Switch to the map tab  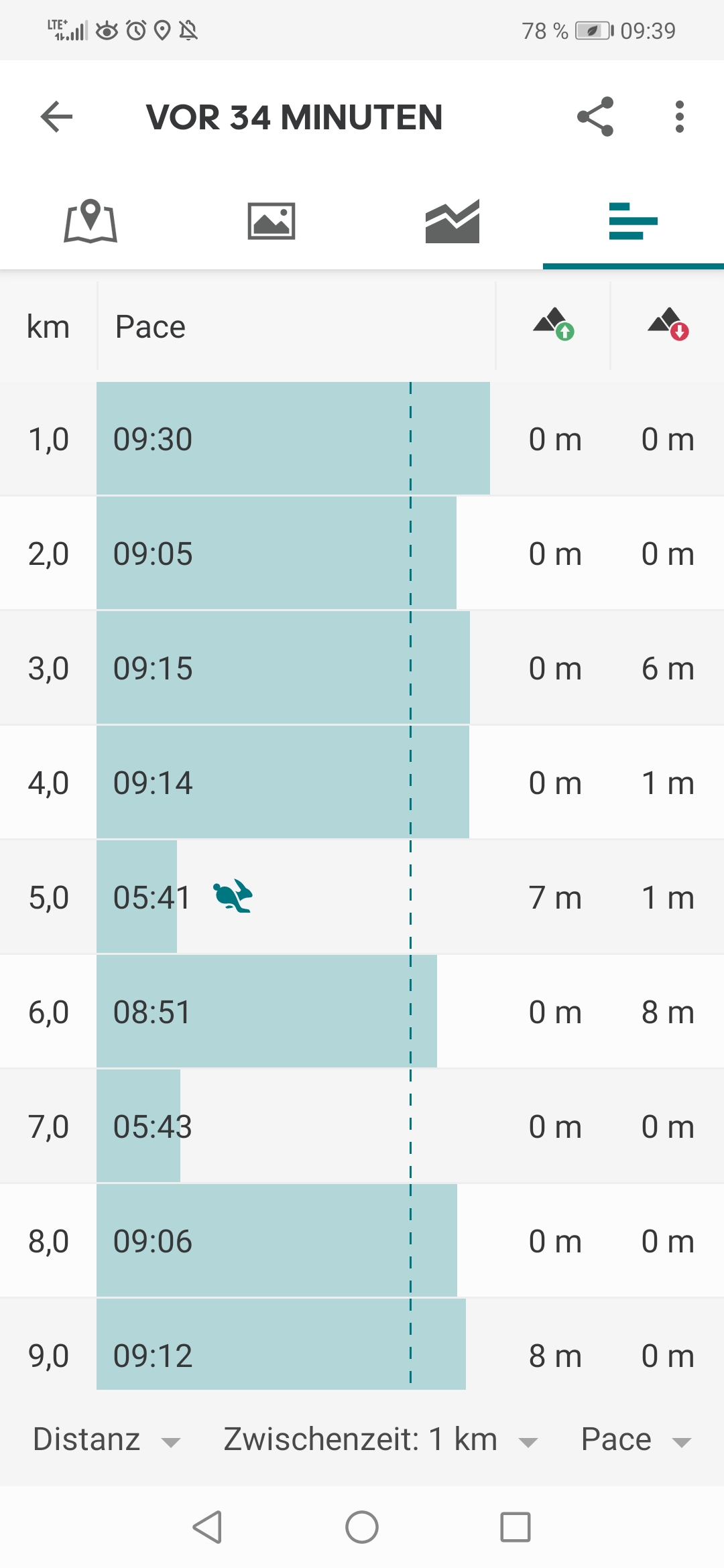[90, 221]
